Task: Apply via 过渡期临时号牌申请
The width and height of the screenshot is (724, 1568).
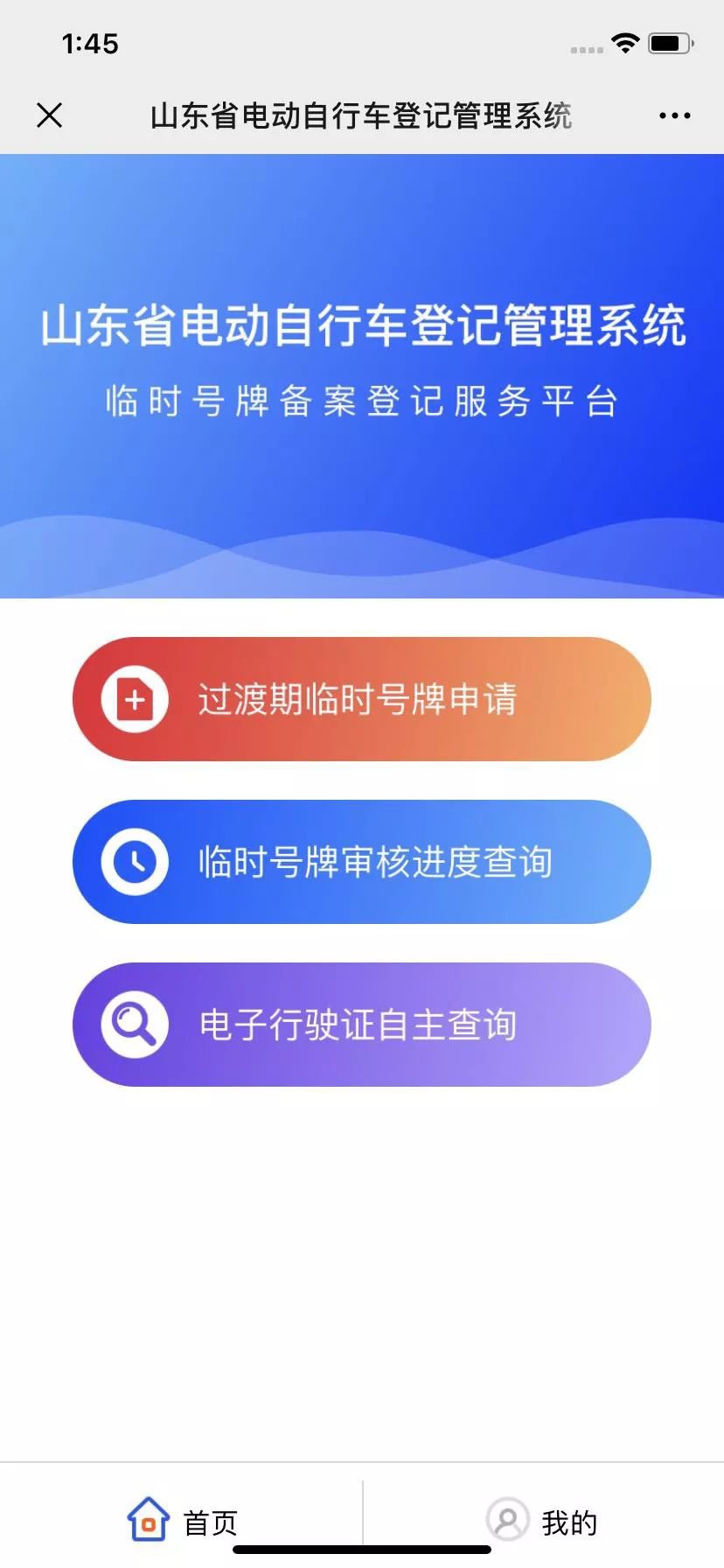Action: tap(361, 699)
